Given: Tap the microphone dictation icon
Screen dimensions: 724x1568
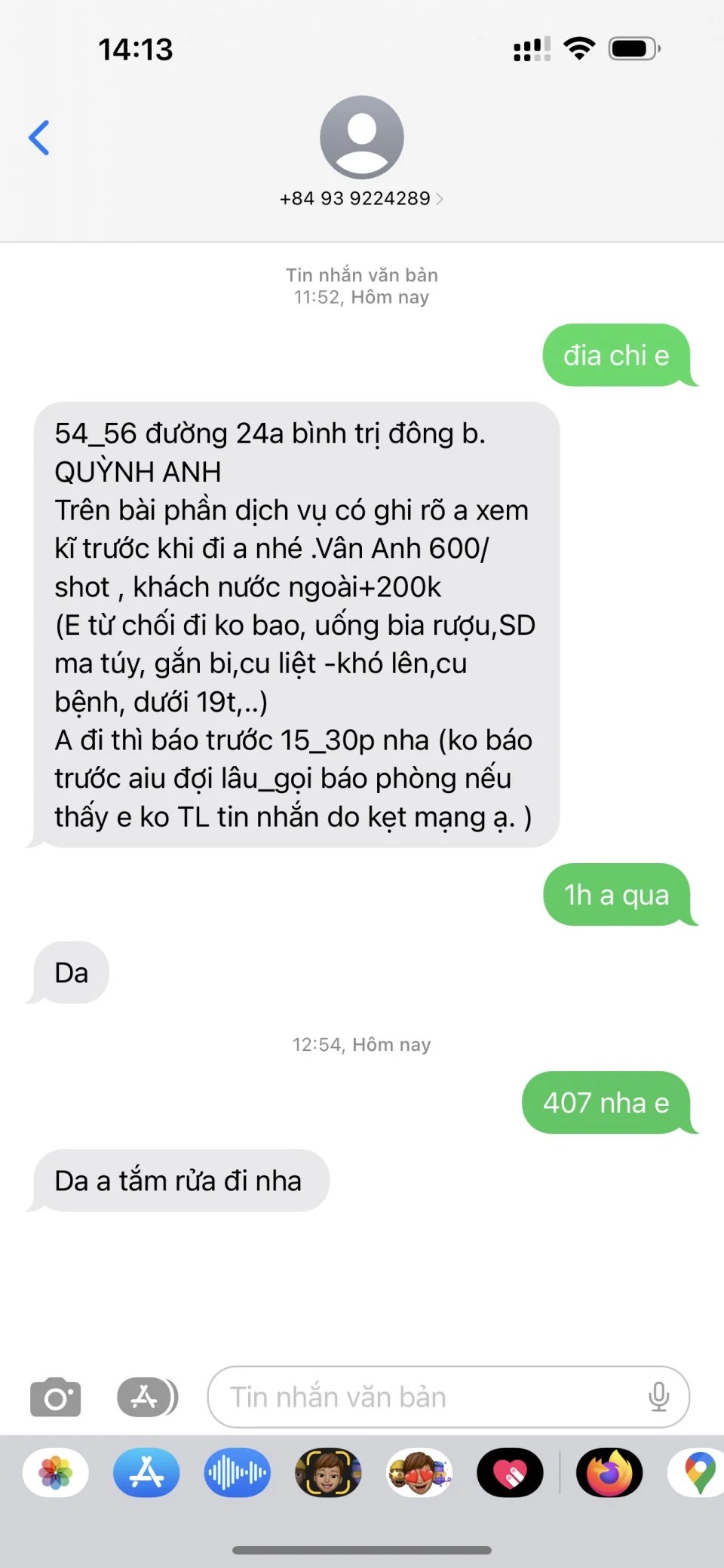Looking at the screenshot, I should 658,1398.
